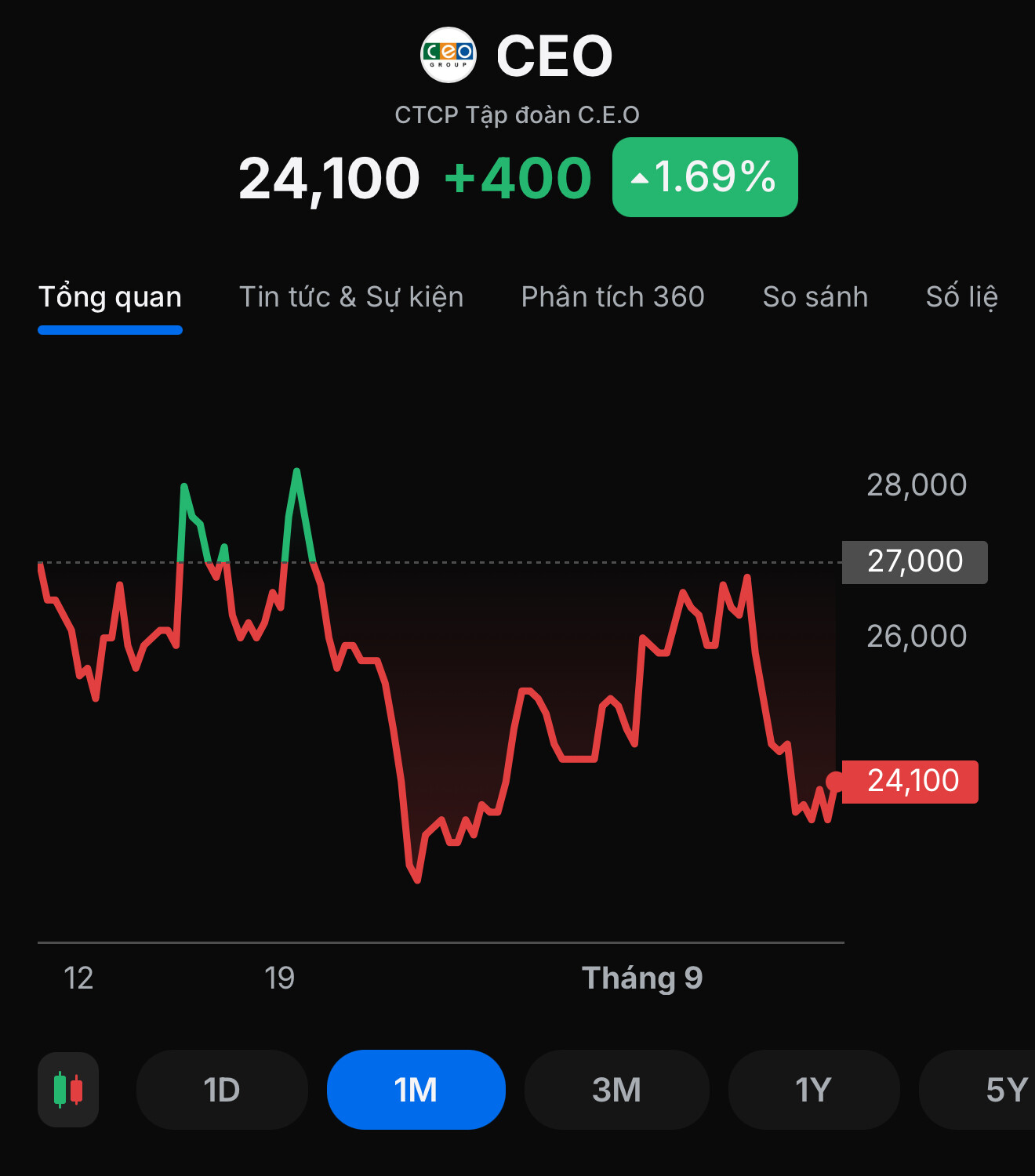Set chart range to 1D

pos(222,1090)
